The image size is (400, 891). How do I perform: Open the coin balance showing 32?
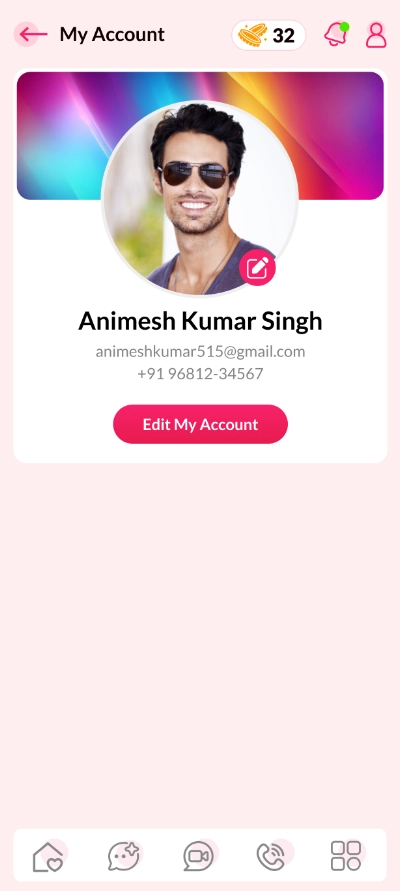(269, 35)
